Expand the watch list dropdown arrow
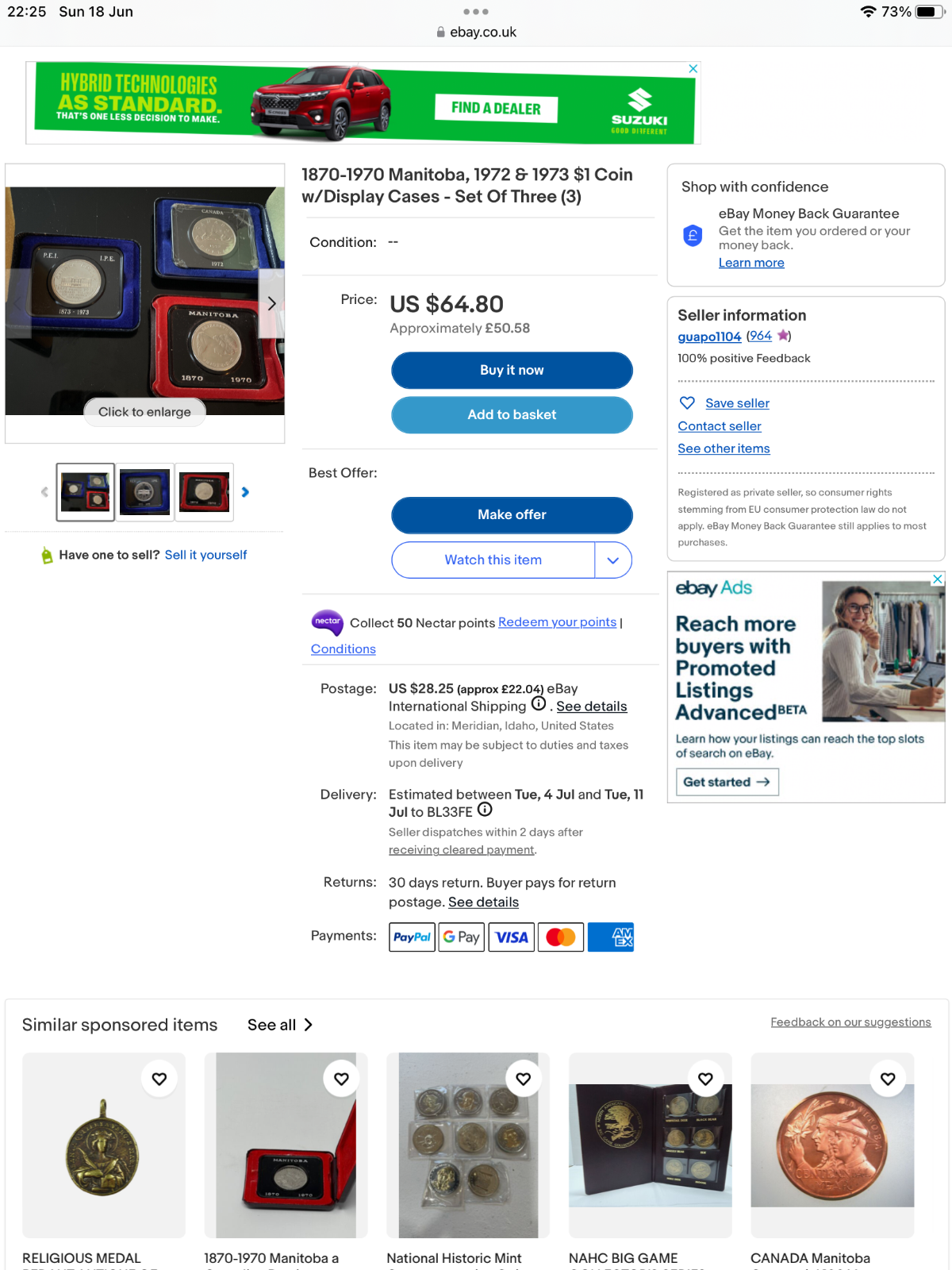The image size is (952, 1270). coord(612,560)
